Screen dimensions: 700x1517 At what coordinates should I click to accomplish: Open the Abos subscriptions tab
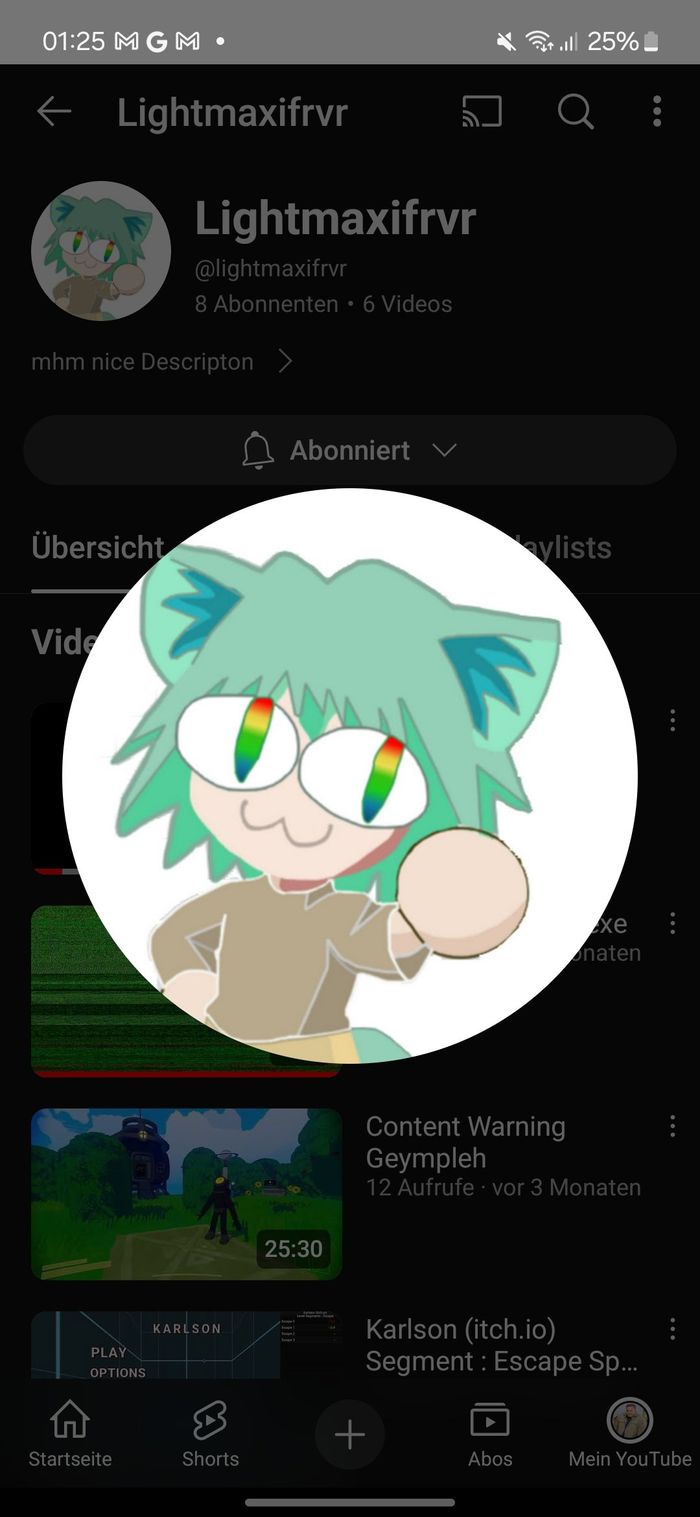pyautogui.click(x=490, y=1432)
